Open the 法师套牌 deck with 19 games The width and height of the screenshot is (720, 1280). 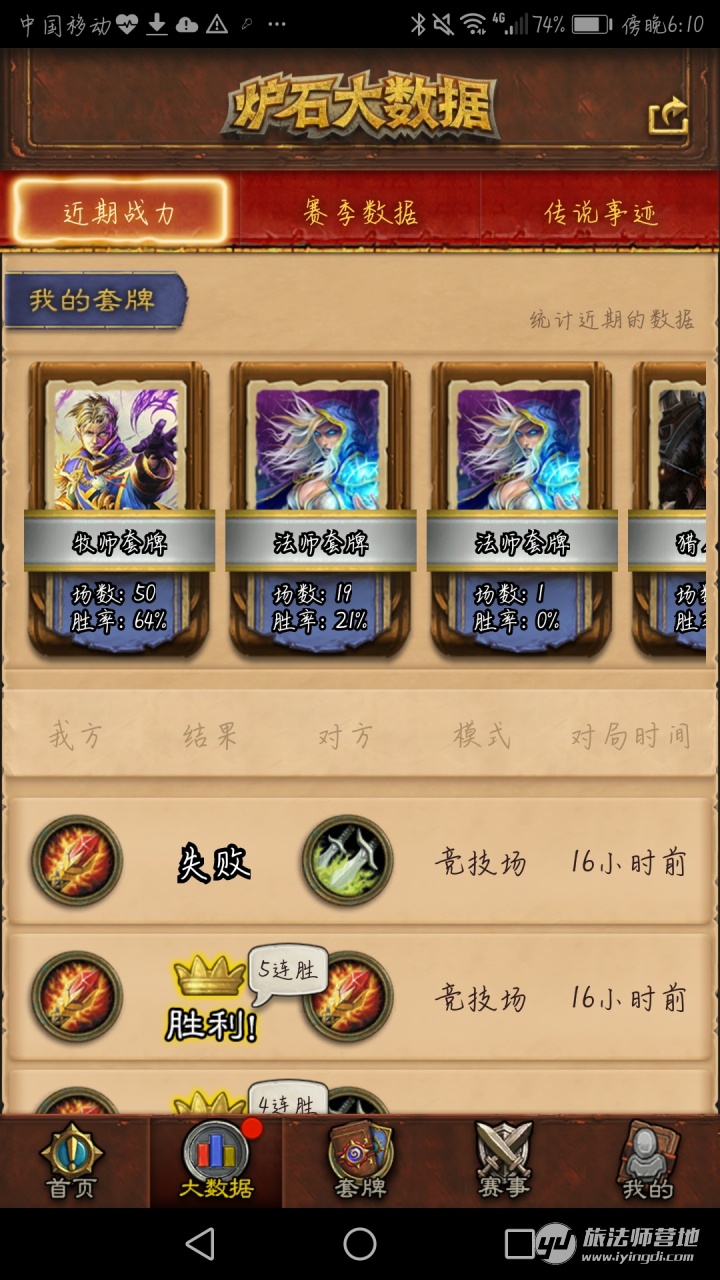pos(321,508)
